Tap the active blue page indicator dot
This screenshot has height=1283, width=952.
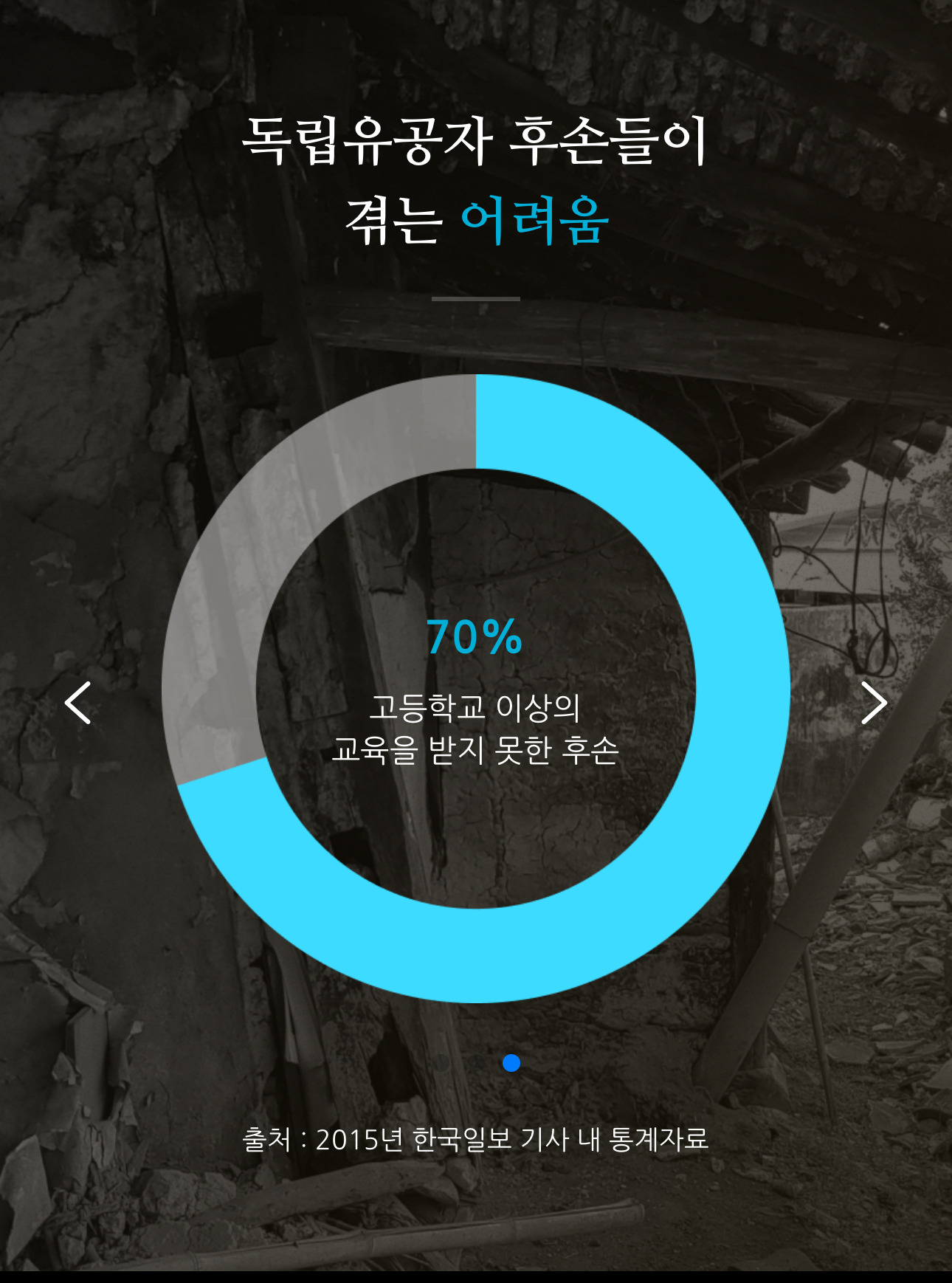pyautogui.click(x=511, y=1063)
